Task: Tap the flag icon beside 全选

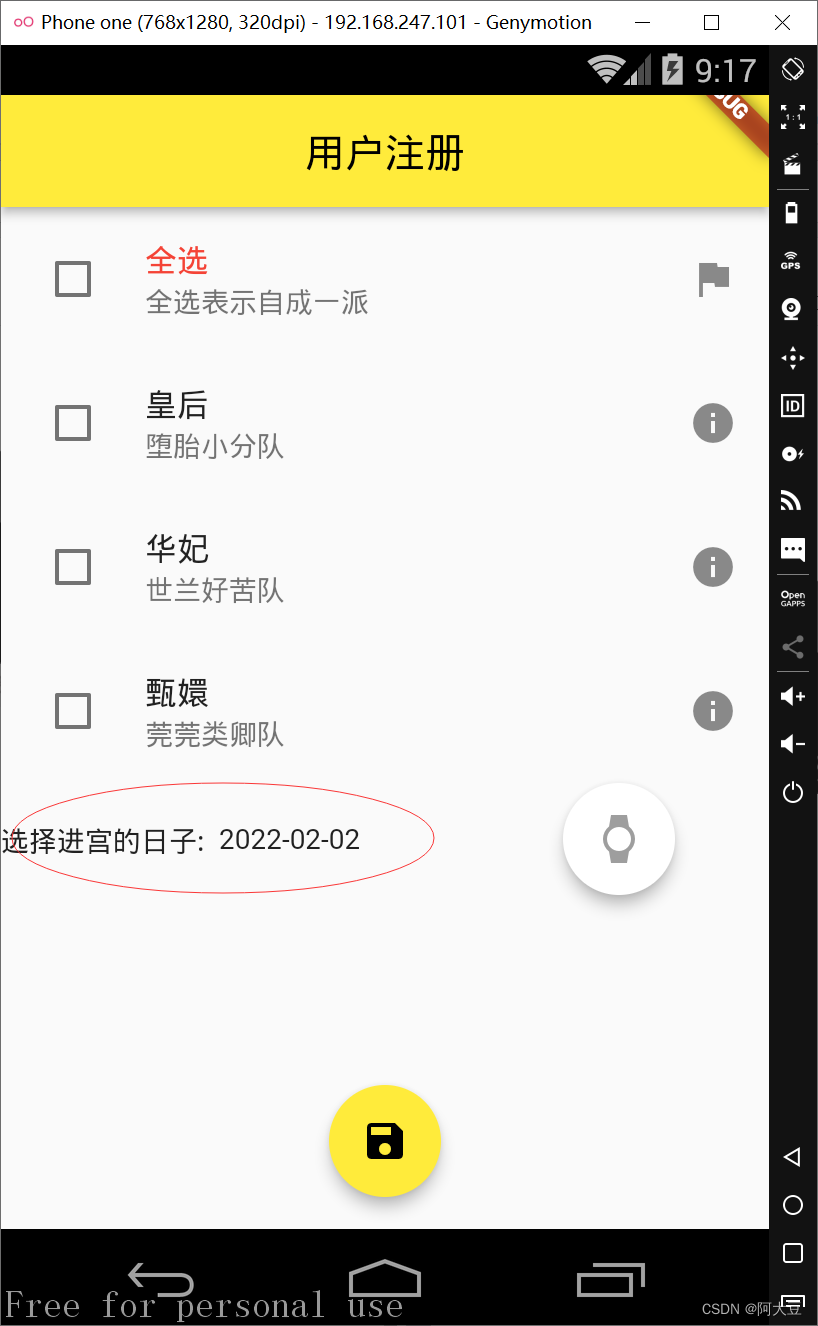Action: click(713, 279)
